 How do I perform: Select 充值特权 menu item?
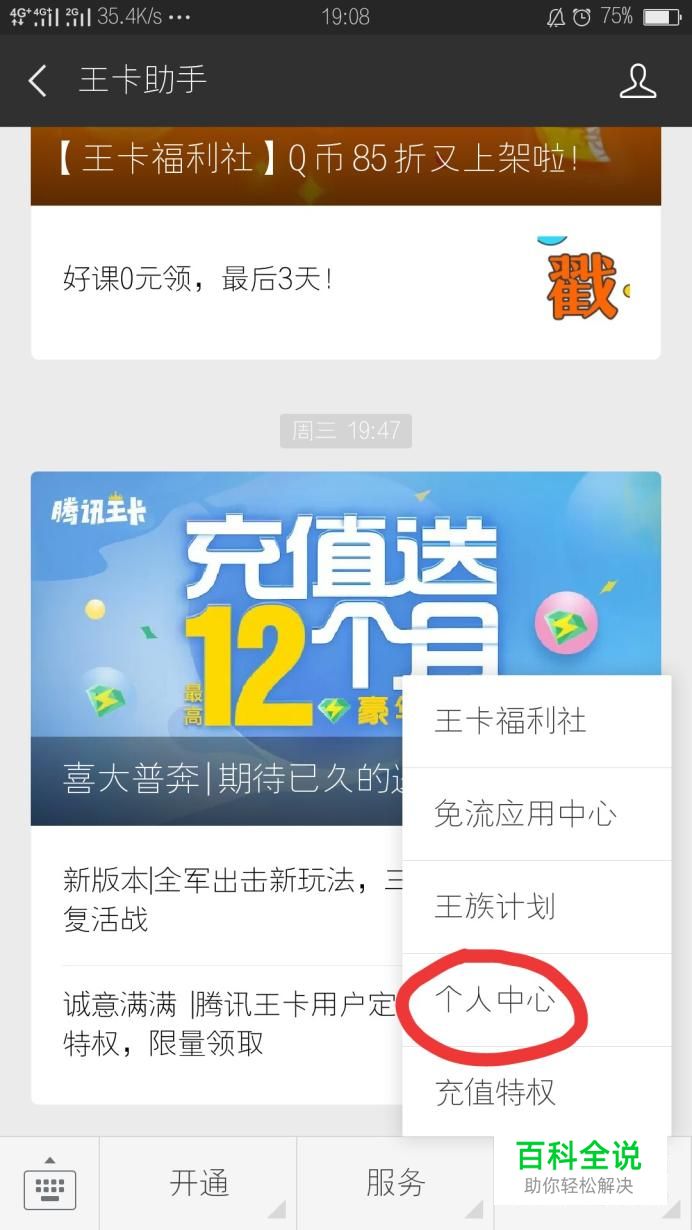536,1092
